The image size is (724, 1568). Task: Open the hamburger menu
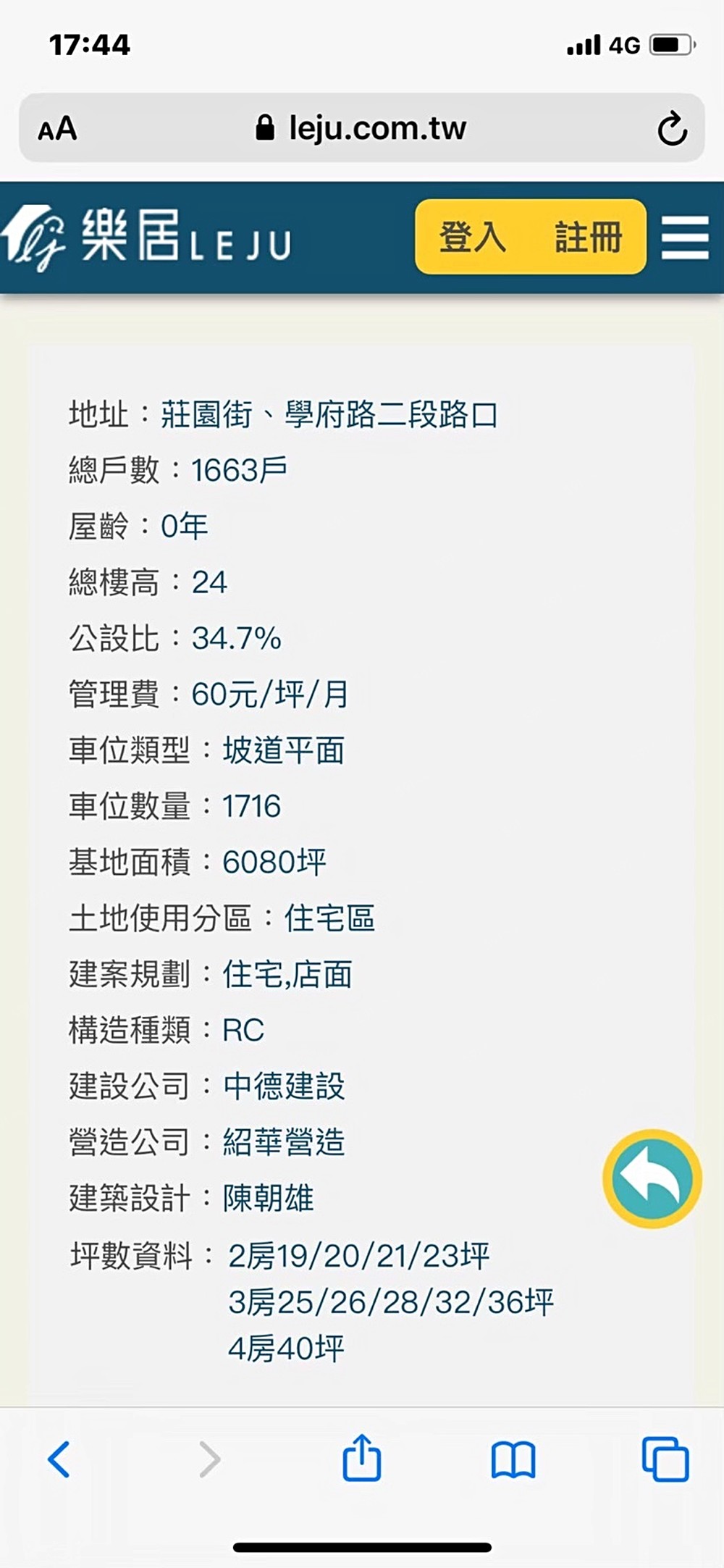point(685,238)
